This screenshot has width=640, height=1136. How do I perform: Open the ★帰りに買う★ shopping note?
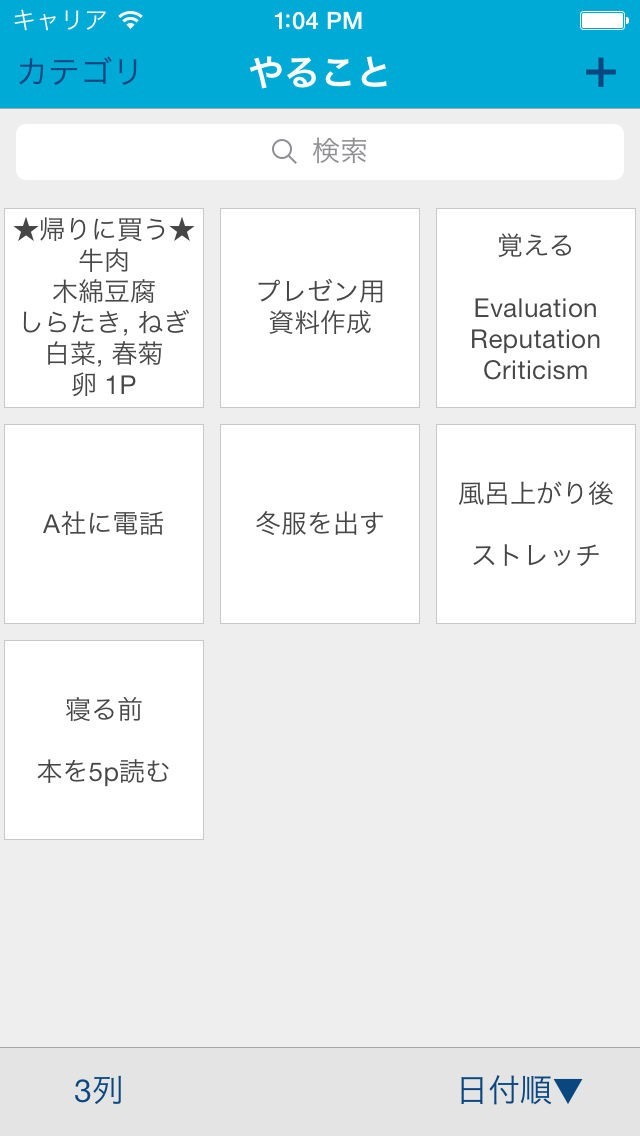coord(104,308)
